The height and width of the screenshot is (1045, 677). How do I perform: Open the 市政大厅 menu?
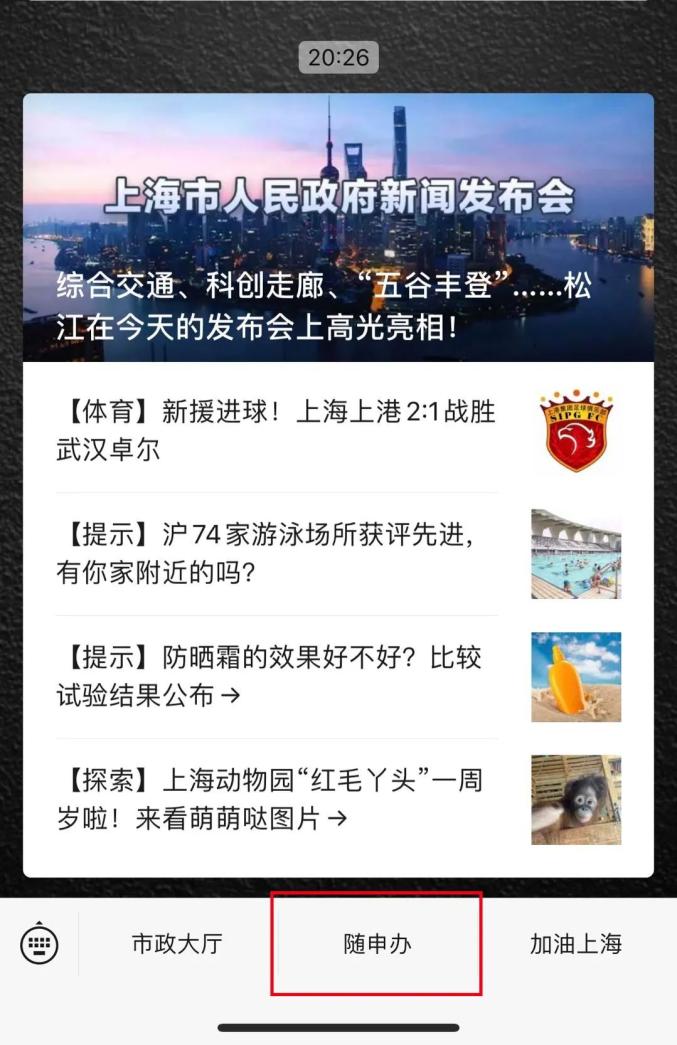(177, 944)
